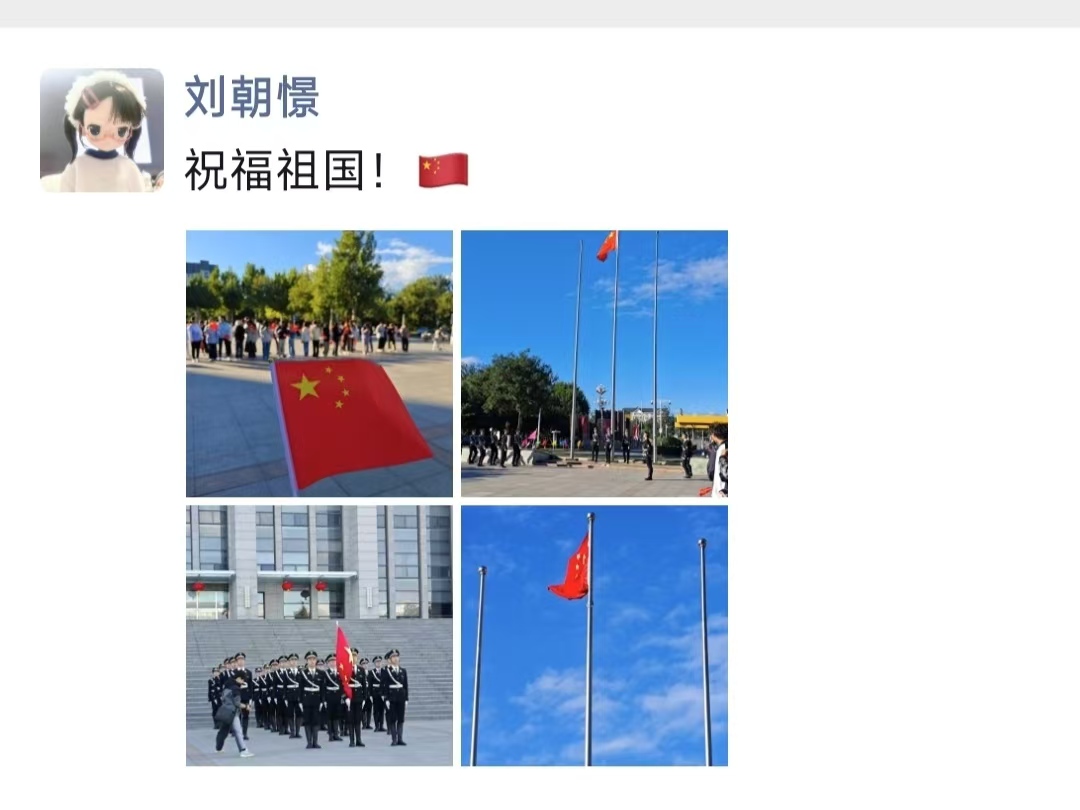Open the photo of a handheld flag in the plaza

point(319,364)
